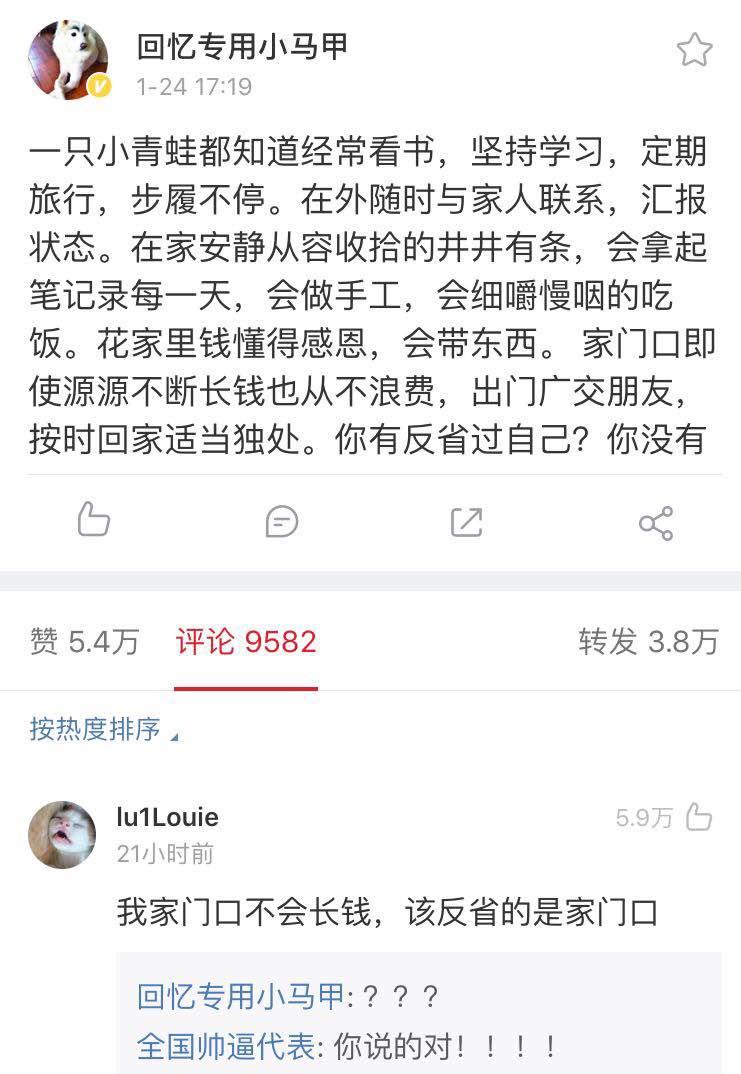
Task: Like the post with thumbs-up icon
Action: point(93,521)
